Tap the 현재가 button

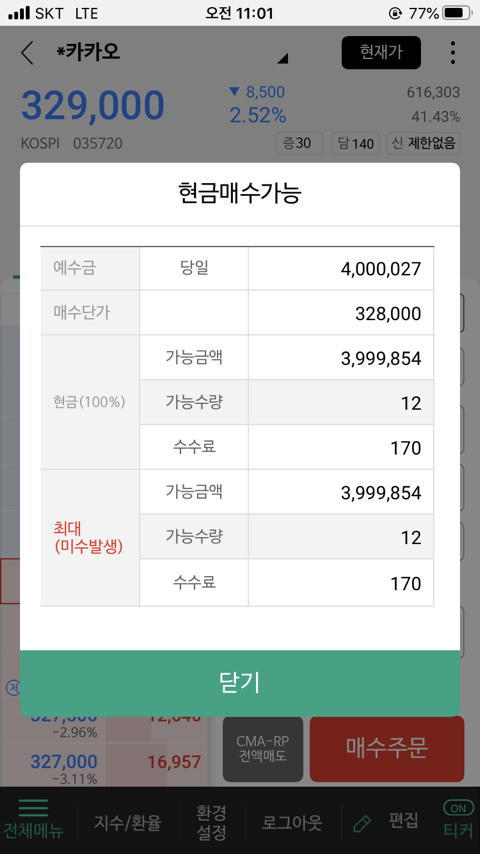[381, 52]
